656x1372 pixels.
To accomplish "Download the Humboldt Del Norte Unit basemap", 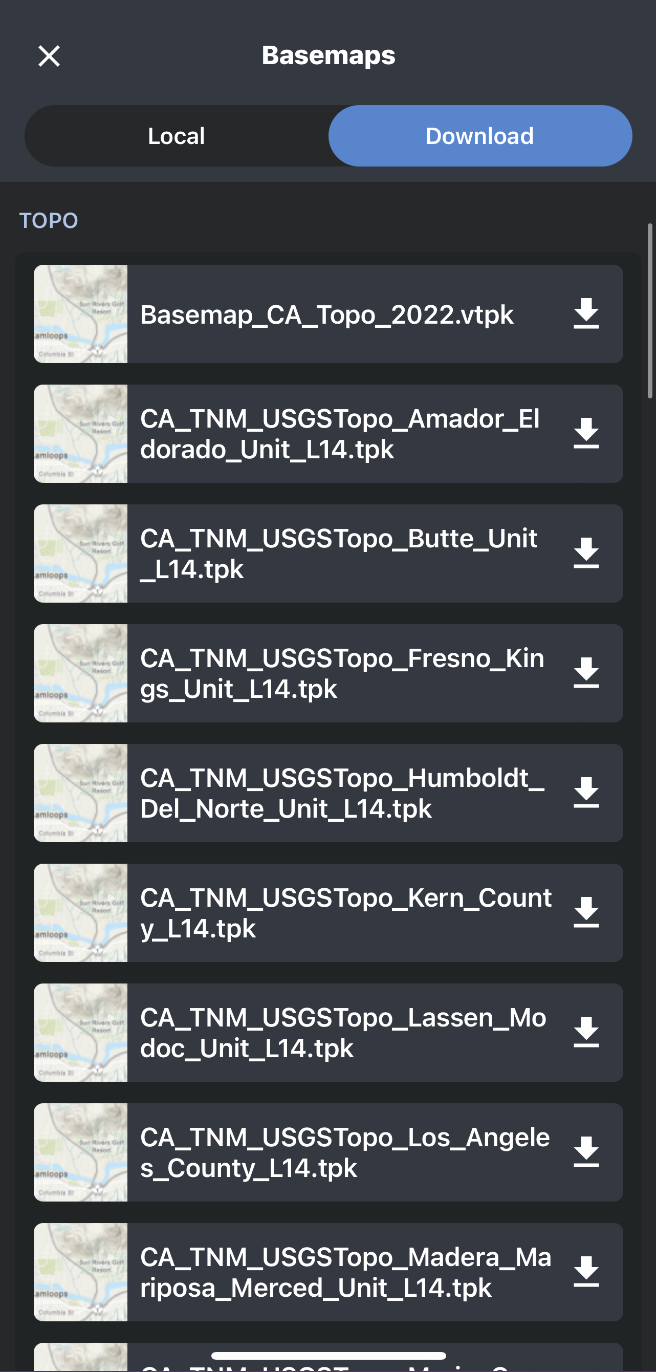I will click(586, 793).
